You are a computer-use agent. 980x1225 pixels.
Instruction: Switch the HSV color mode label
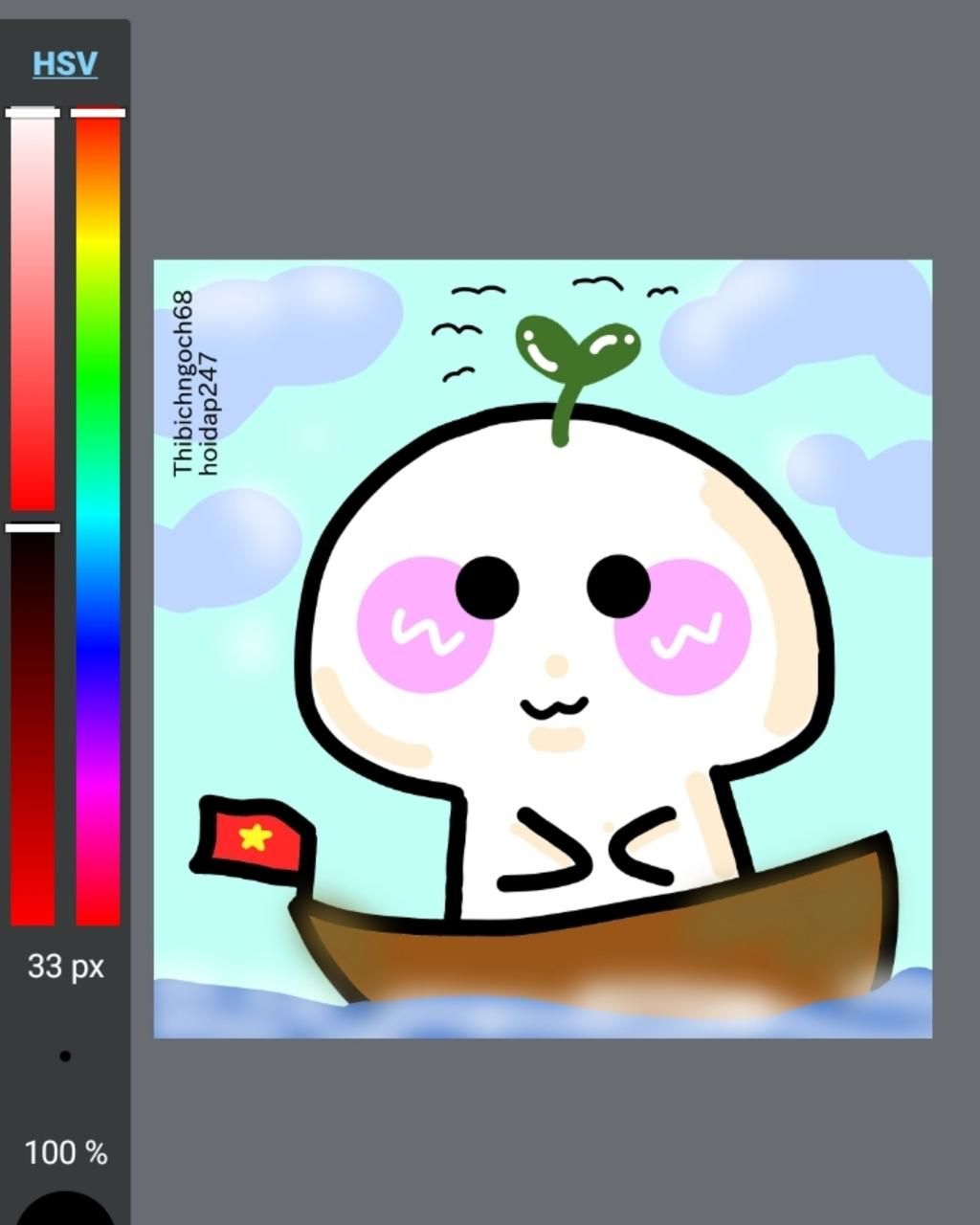65,64
